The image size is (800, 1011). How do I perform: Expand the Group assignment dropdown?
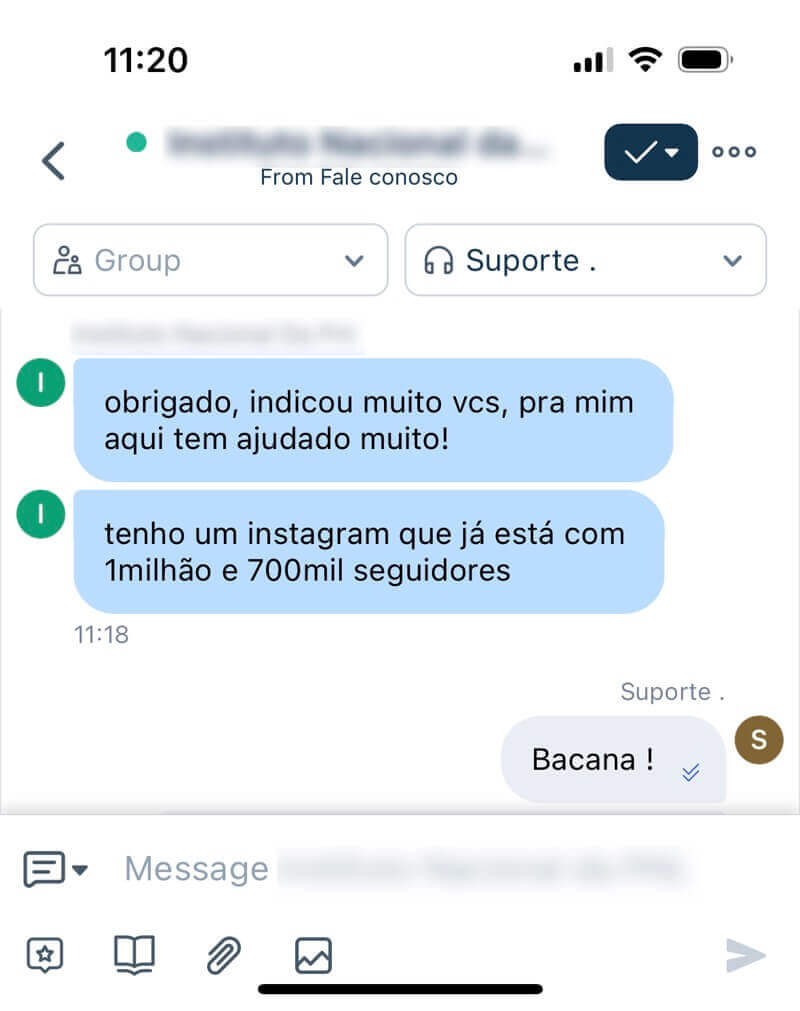(x=210, y=260)
